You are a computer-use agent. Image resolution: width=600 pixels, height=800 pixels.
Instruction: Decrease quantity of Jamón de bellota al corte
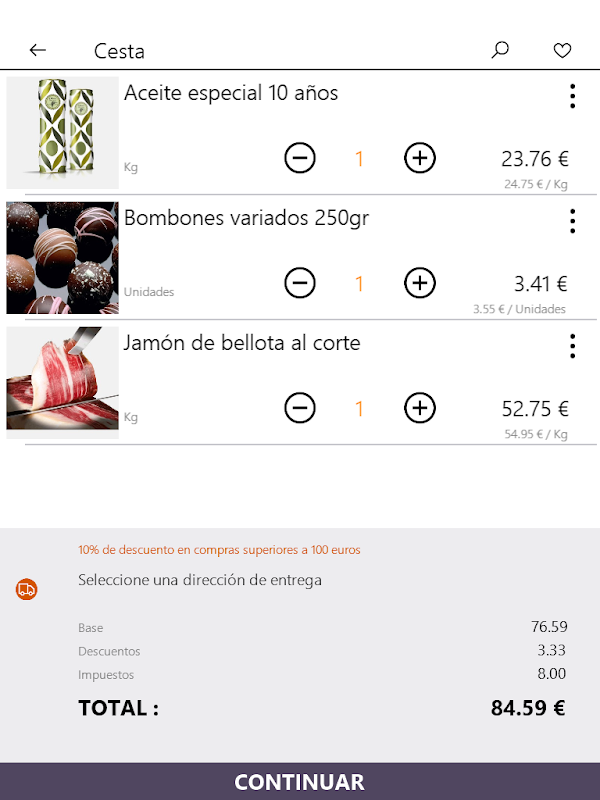[x=300, y=408]
